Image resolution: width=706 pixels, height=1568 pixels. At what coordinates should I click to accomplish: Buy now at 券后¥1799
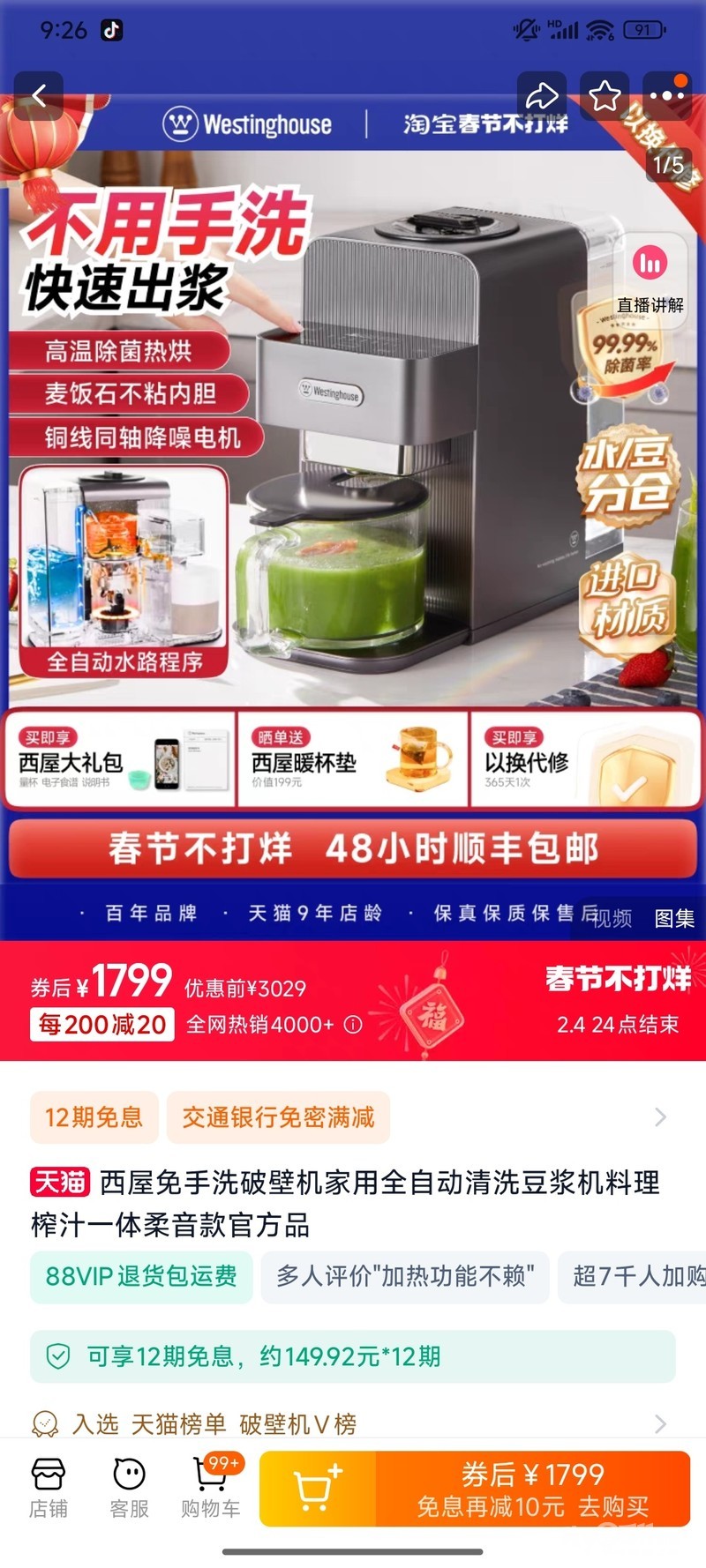pos(533,1489)
